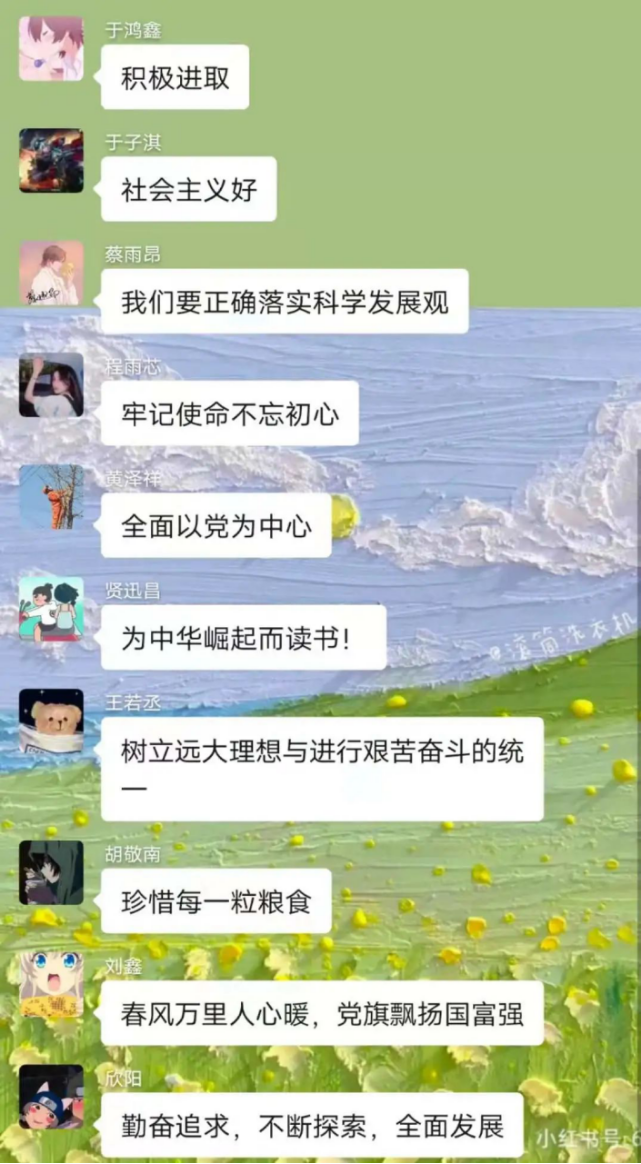Open 欣阳's profile avatar
Viewport: 641px width, 1164px height.
(x=51, y=1097)
